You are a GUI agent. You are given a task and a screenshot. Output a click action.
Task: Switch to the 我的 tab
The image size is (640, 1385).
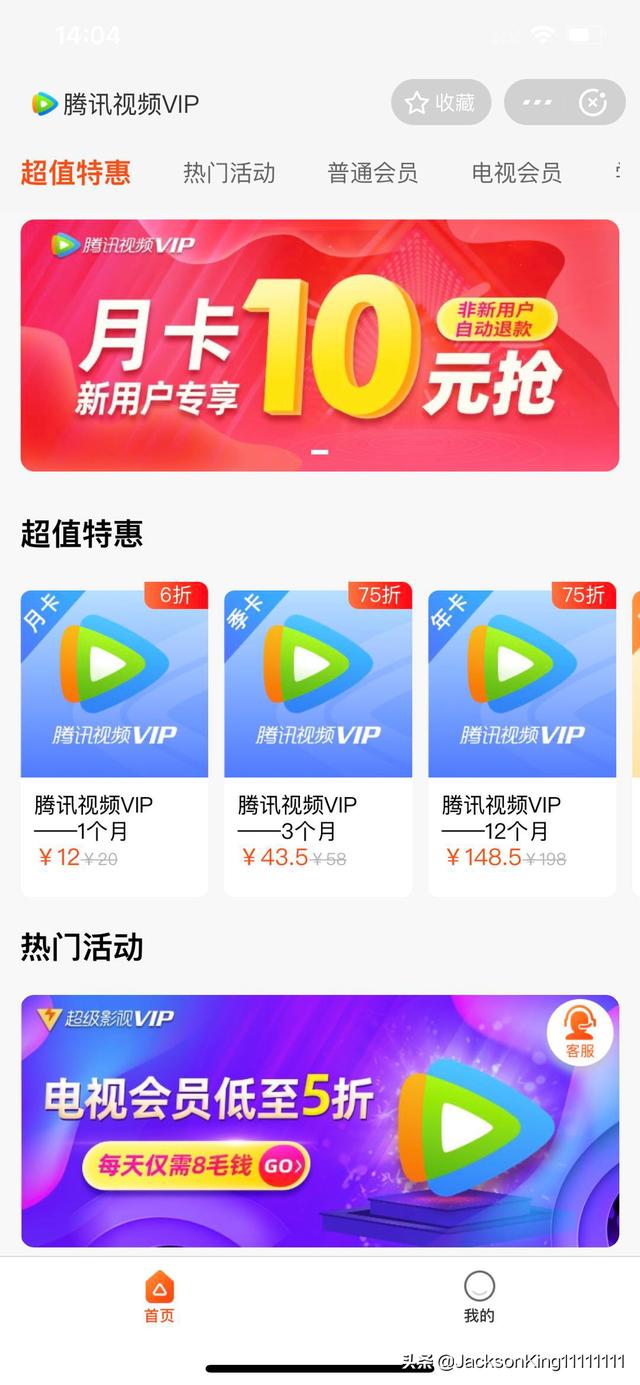(x=479, y=1297)
